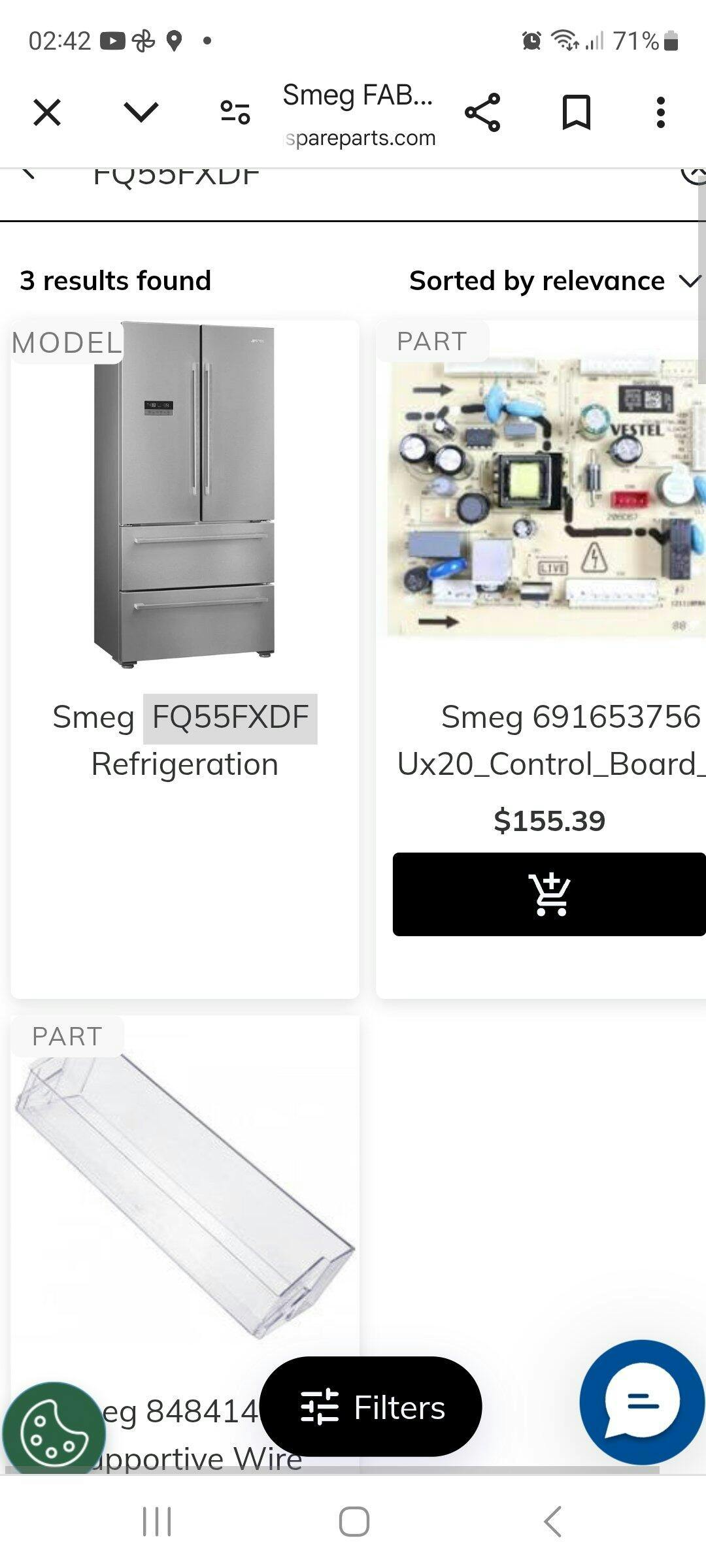The height and width of the screenshot is (1568, 706).
Task: Share this spare parts page
Action: pos(482,112)
